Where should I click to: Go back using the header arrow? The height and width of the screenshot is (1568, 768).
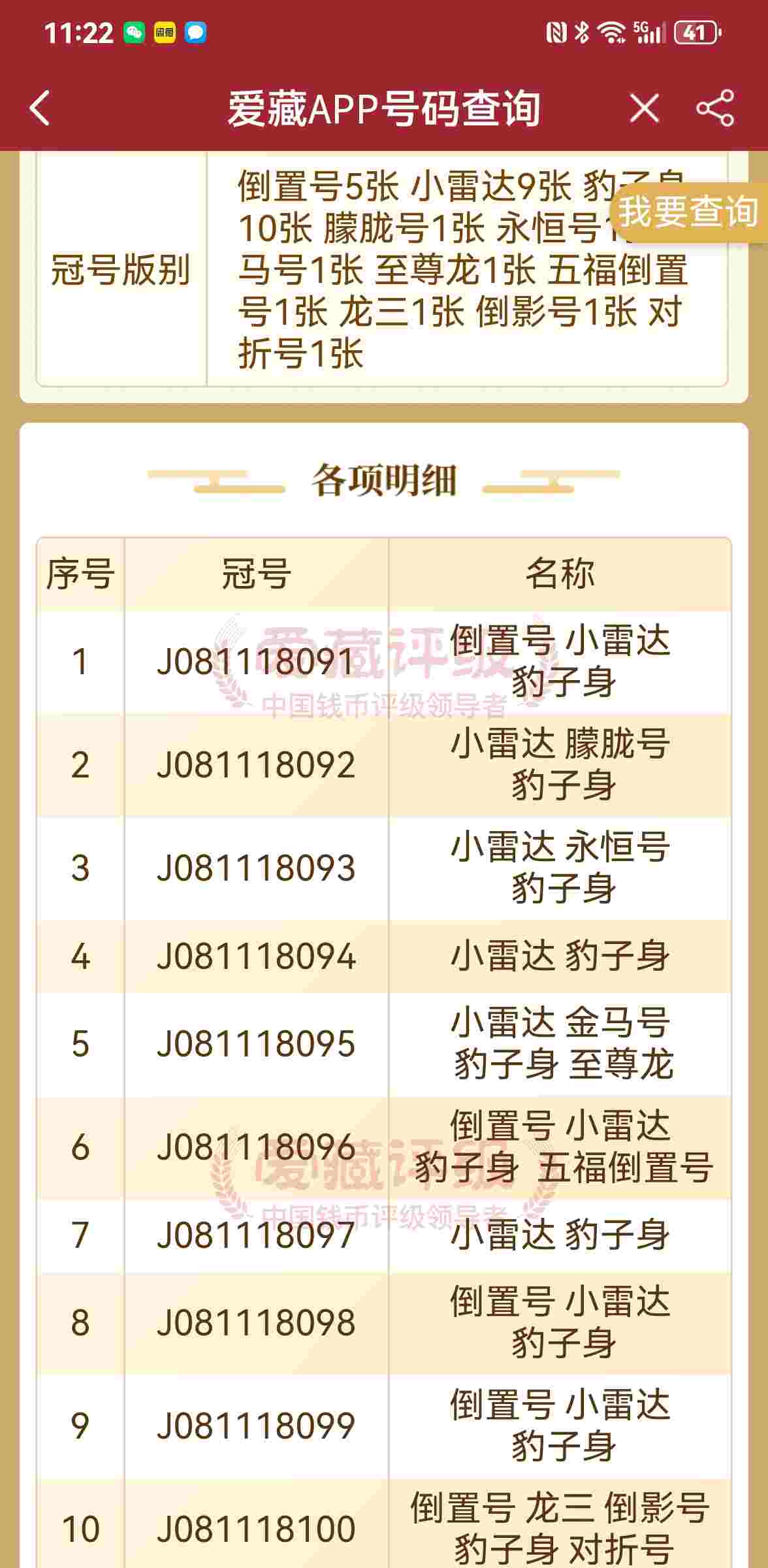point(40,108)
